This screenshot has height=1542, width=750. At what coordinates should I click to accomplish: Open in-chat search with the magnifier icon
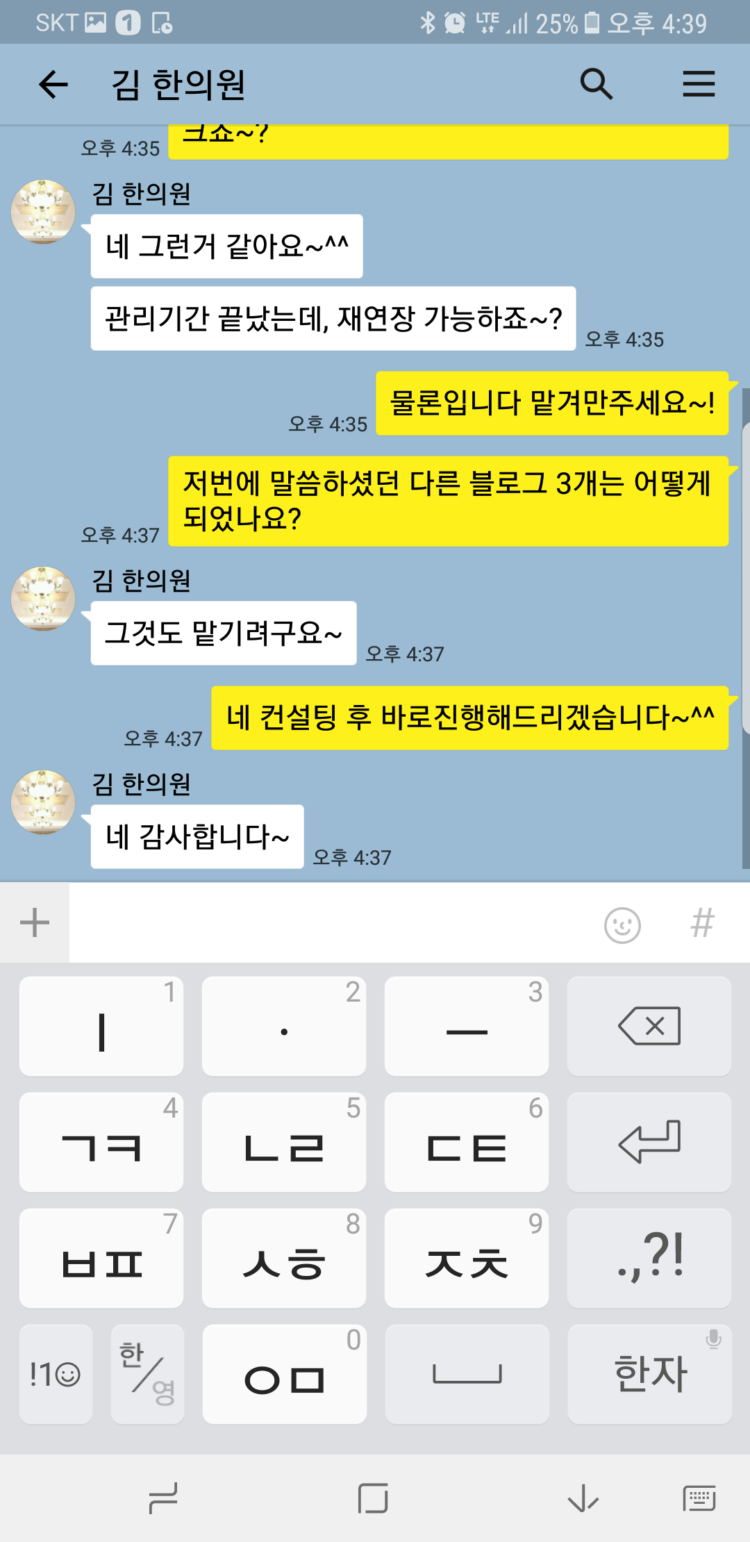click(x=597, y=85)
